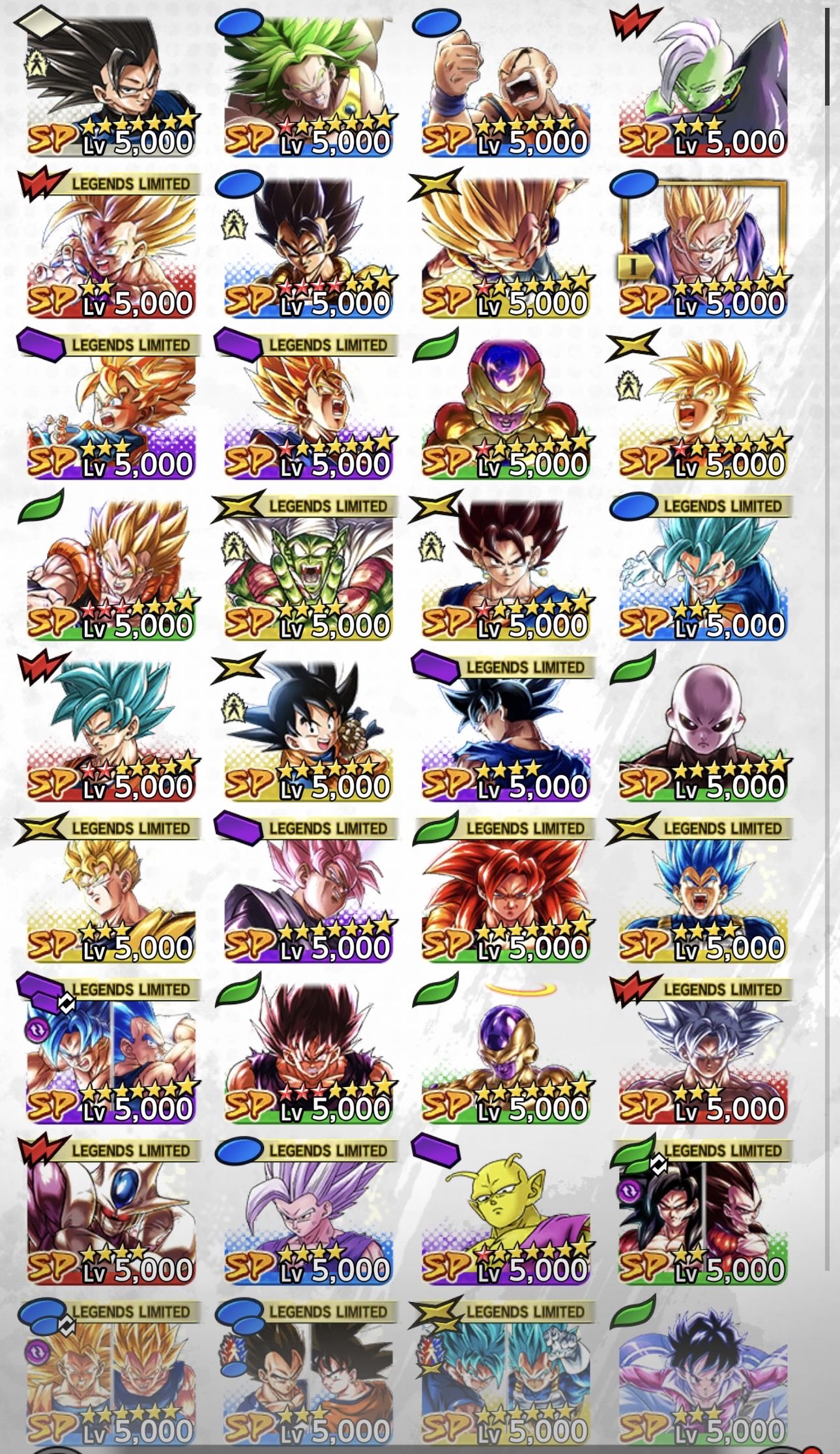Open the red-element Zamasu character card
Viewport: 840px width, 1454px height.
pos(703,85)
